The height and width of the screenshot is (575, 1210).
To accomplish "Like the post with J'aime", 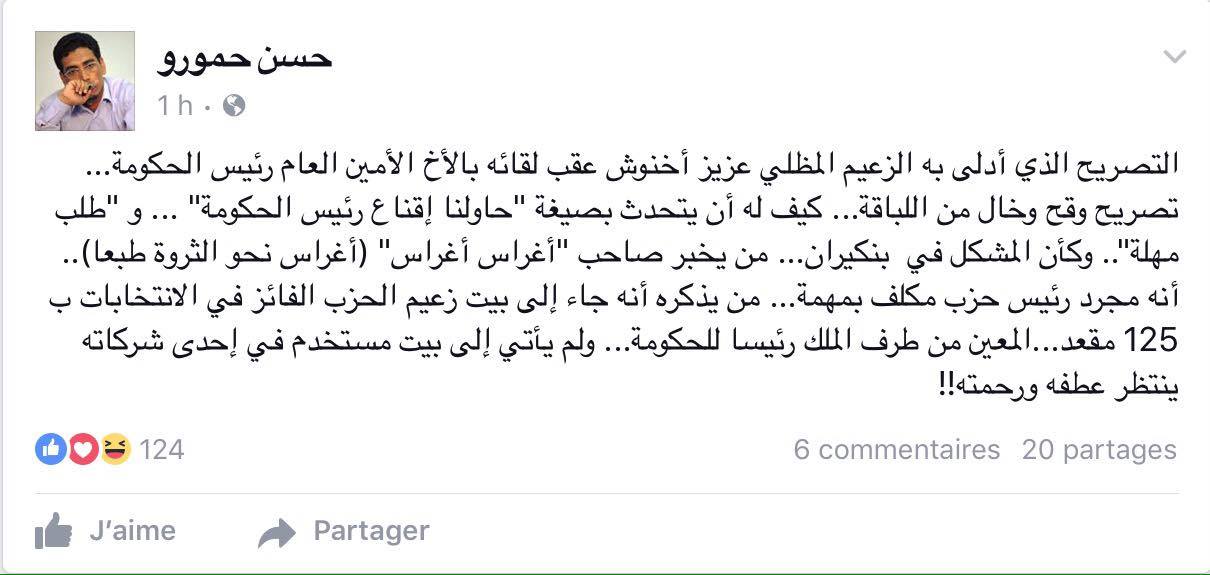I will point(105,530).
